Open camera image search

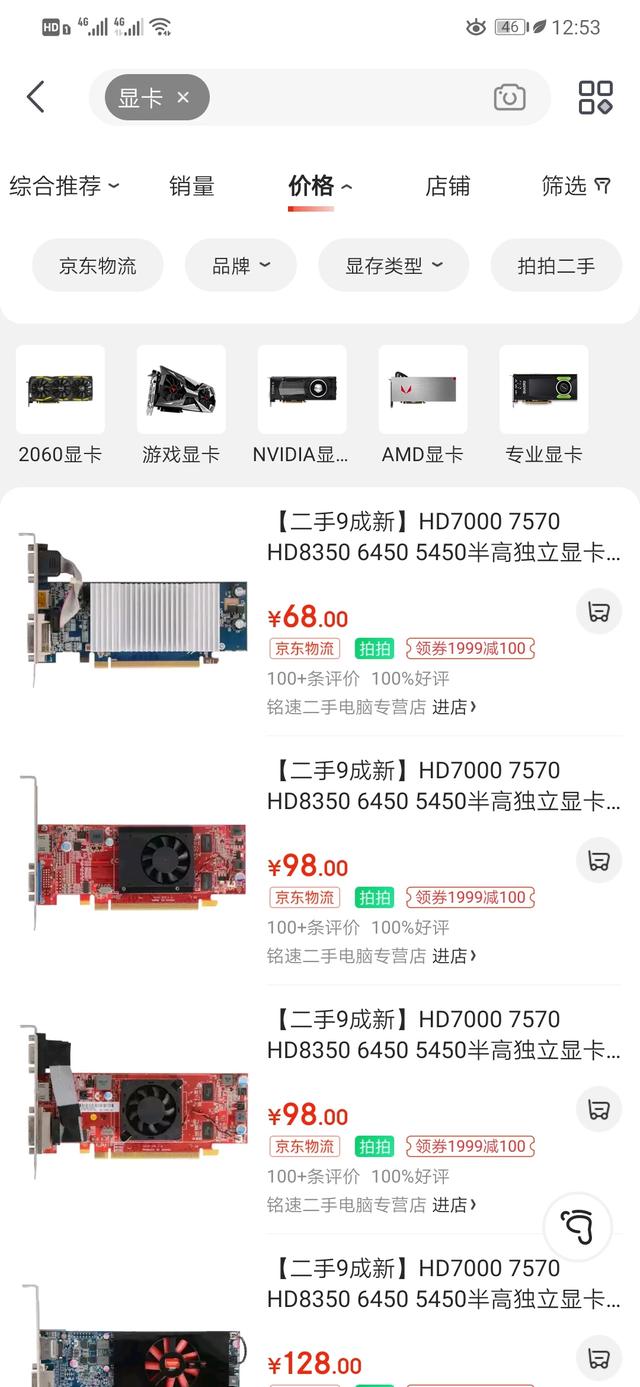(509, 97)
